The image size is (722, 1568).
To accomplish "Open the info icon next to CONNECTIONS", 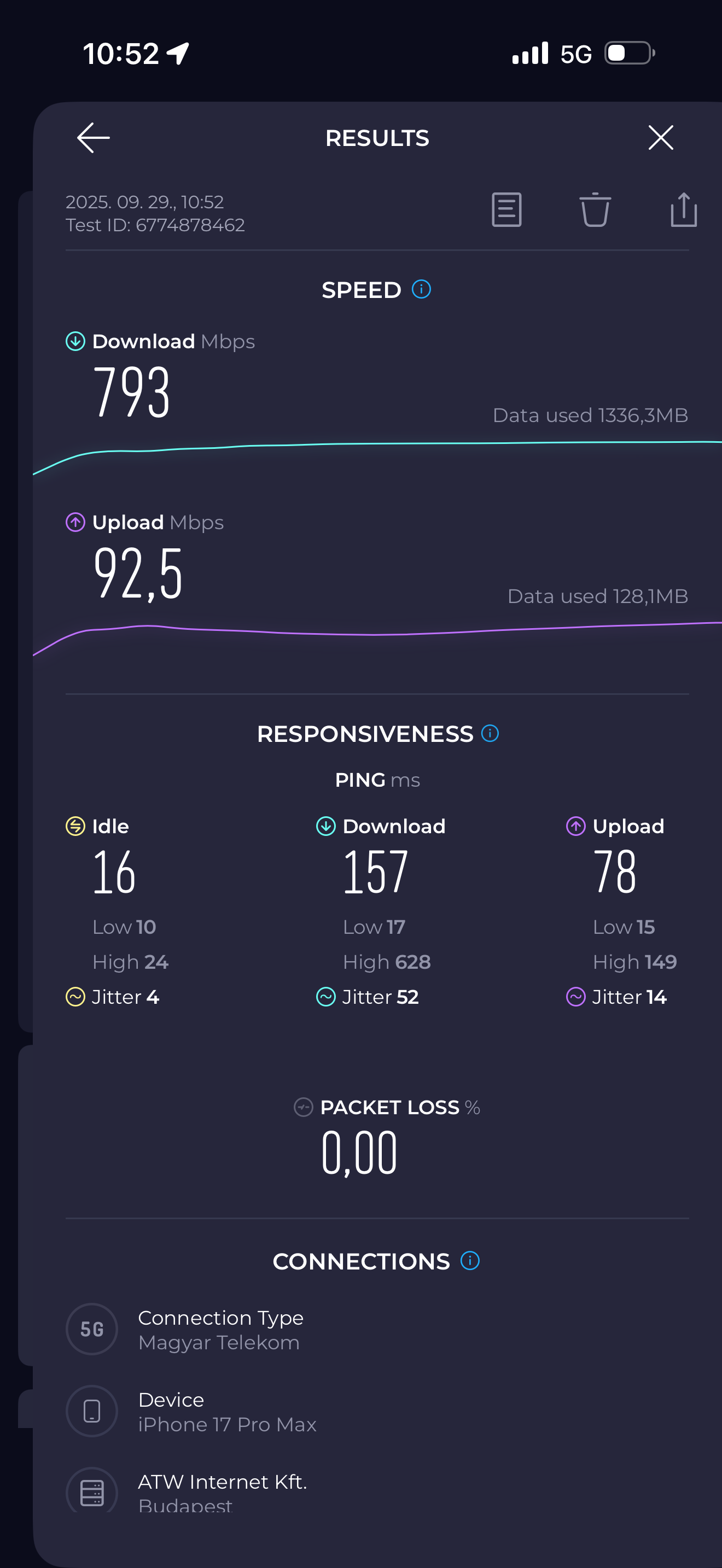I will pos(470,1261).
